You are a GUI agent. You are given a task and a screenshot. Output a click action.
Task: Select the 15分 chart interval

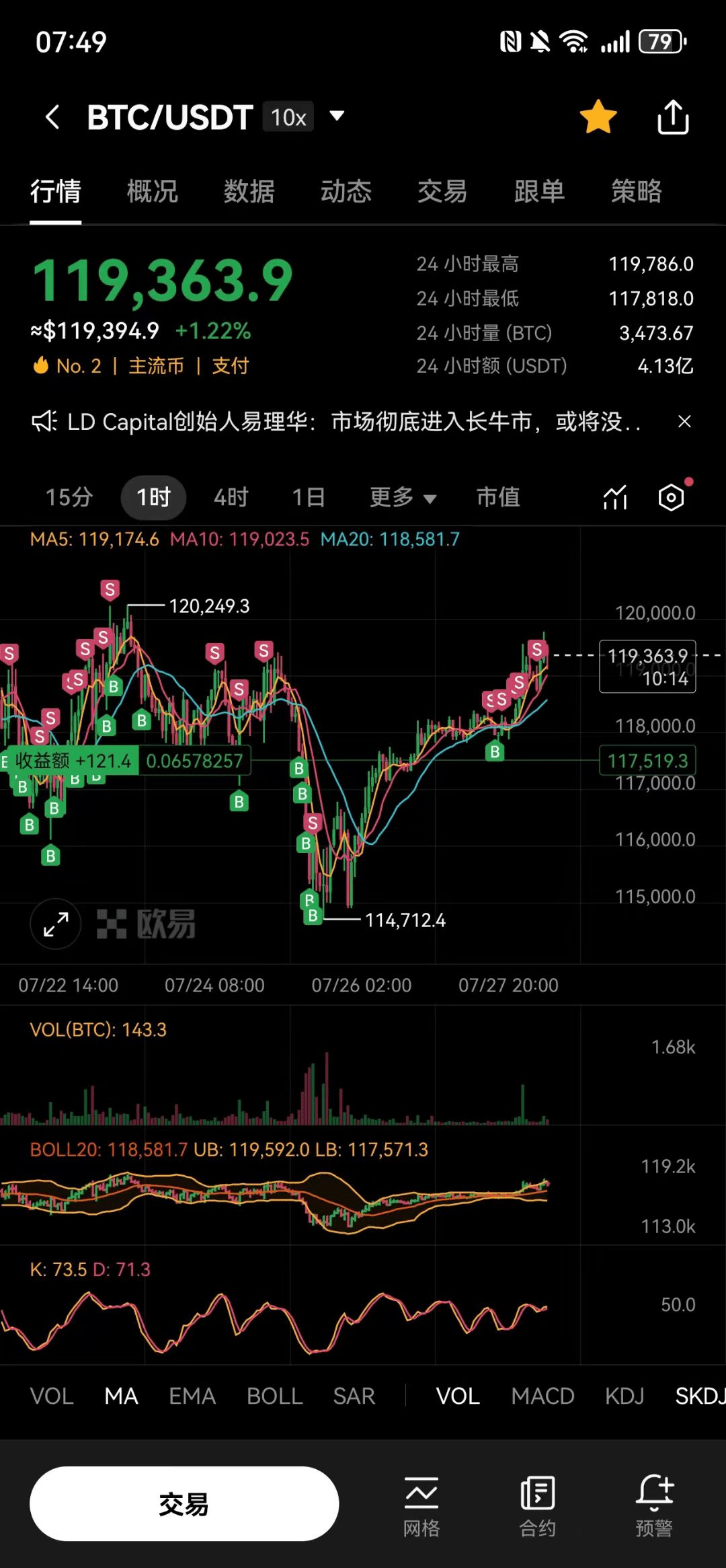coord(69,498)
